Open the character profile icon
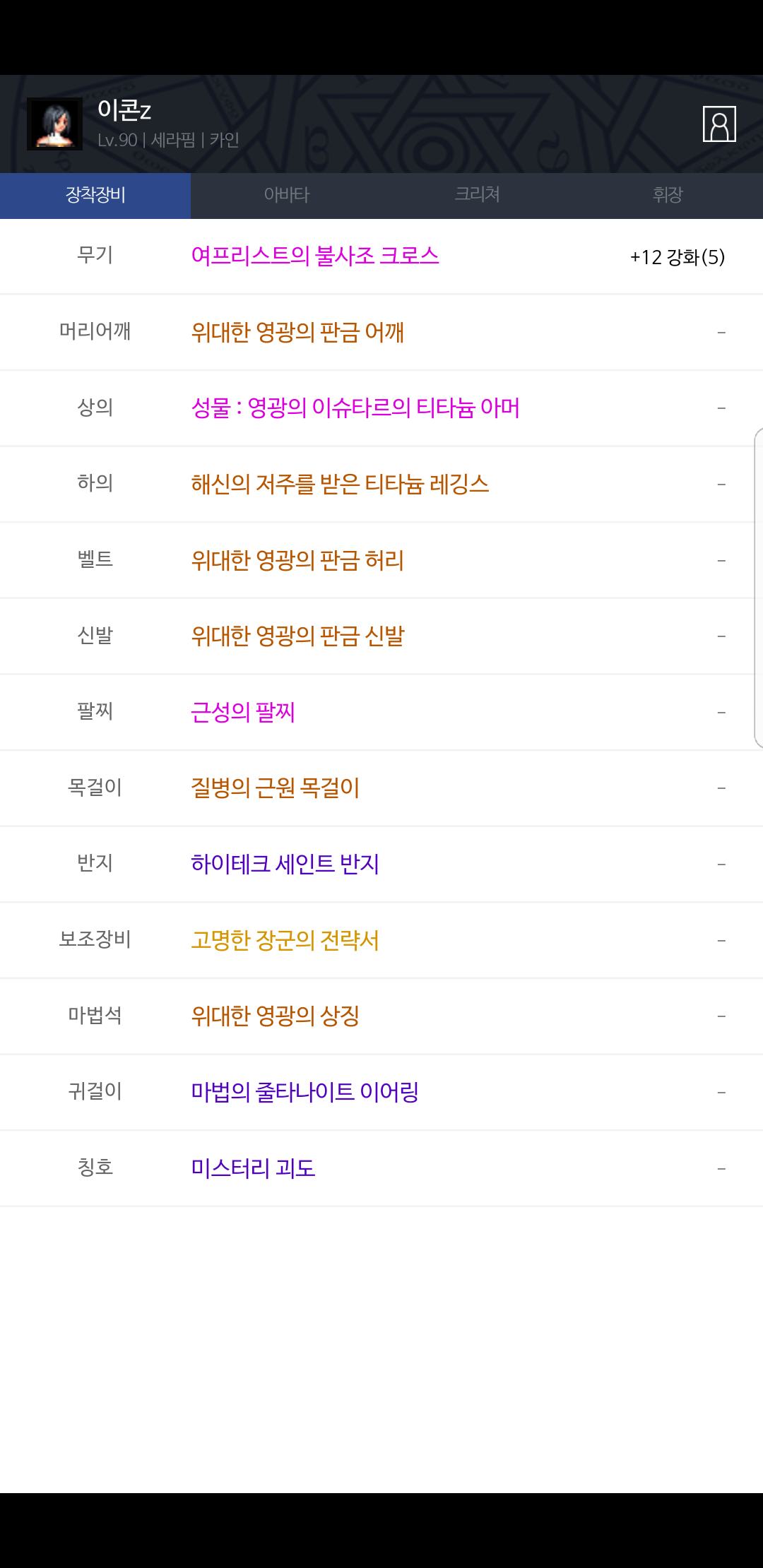This screenshot has width=763, height=1568. point(719,124)
